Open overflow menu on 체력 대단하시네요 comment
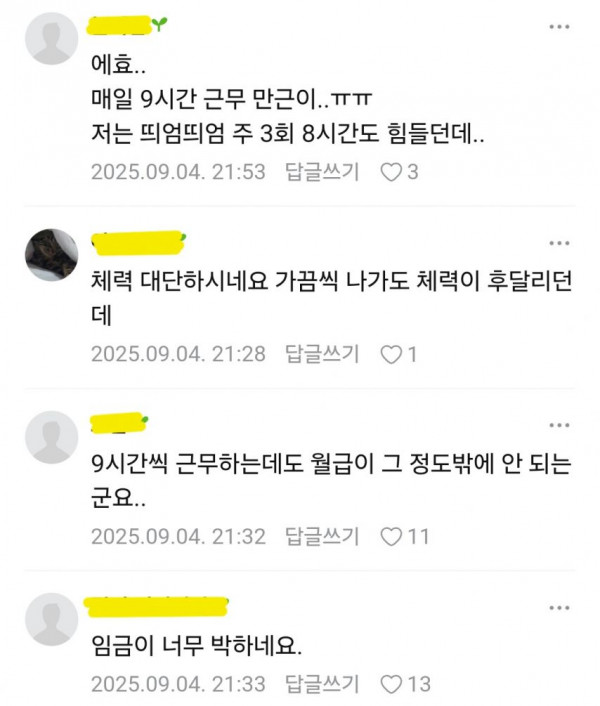Viewport: 600px width, 706px height. point(560,244)
